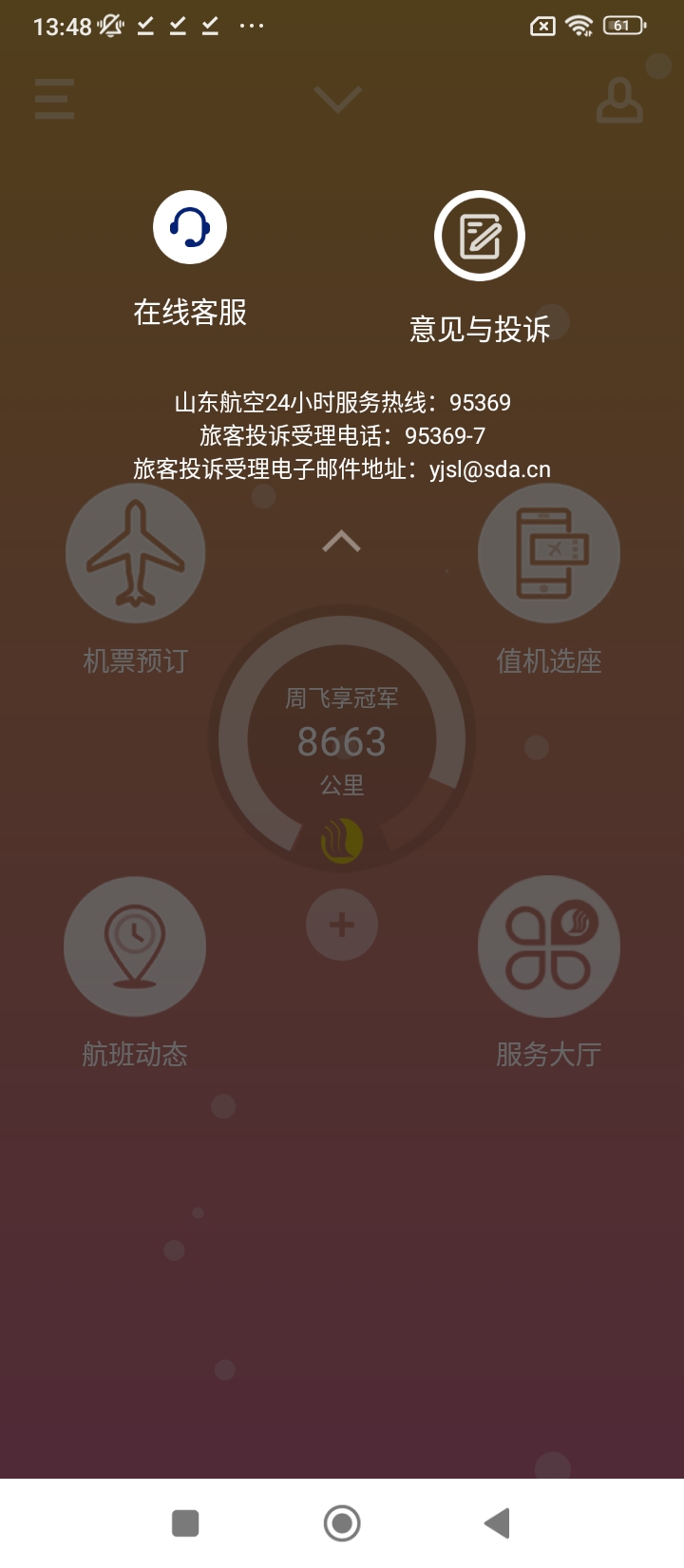Open the hamburger drawer menu
The image size is (684, 1568).
[54, 99]
